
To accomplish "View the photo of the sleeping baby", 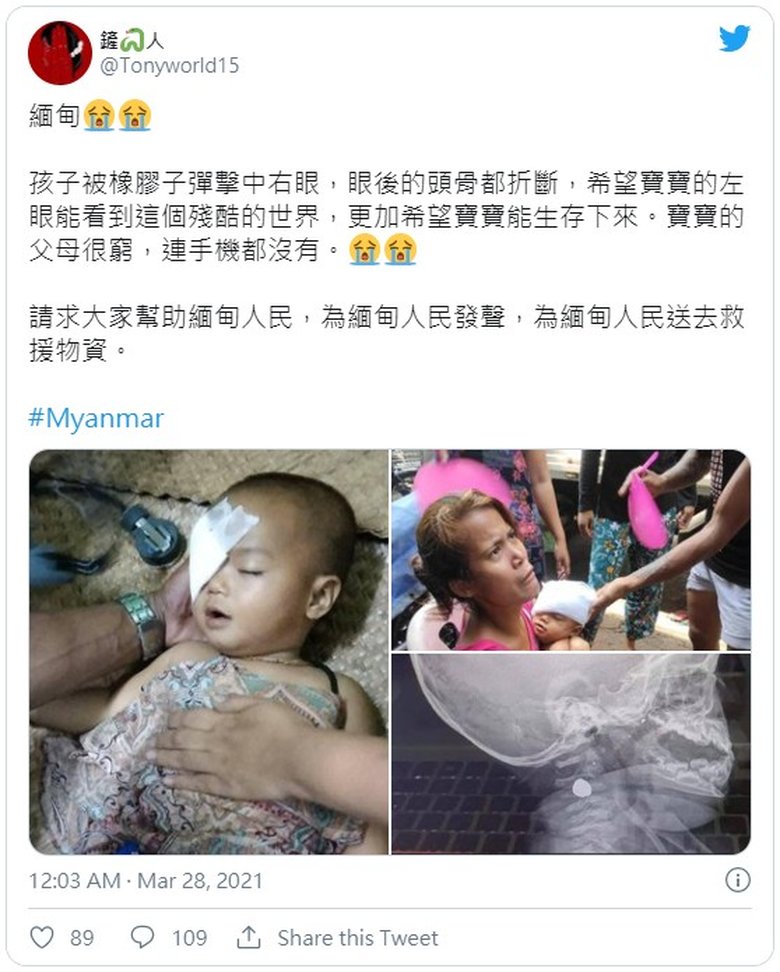I will (x=208, y=651).
